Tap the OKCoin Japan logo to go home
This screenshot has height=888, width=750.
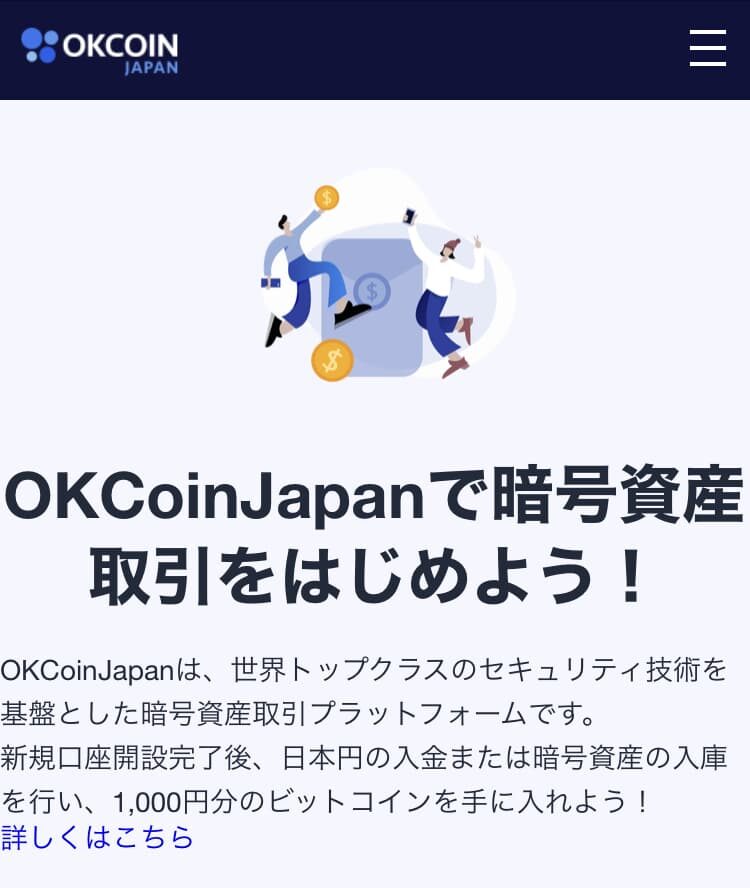click(100, 50)
